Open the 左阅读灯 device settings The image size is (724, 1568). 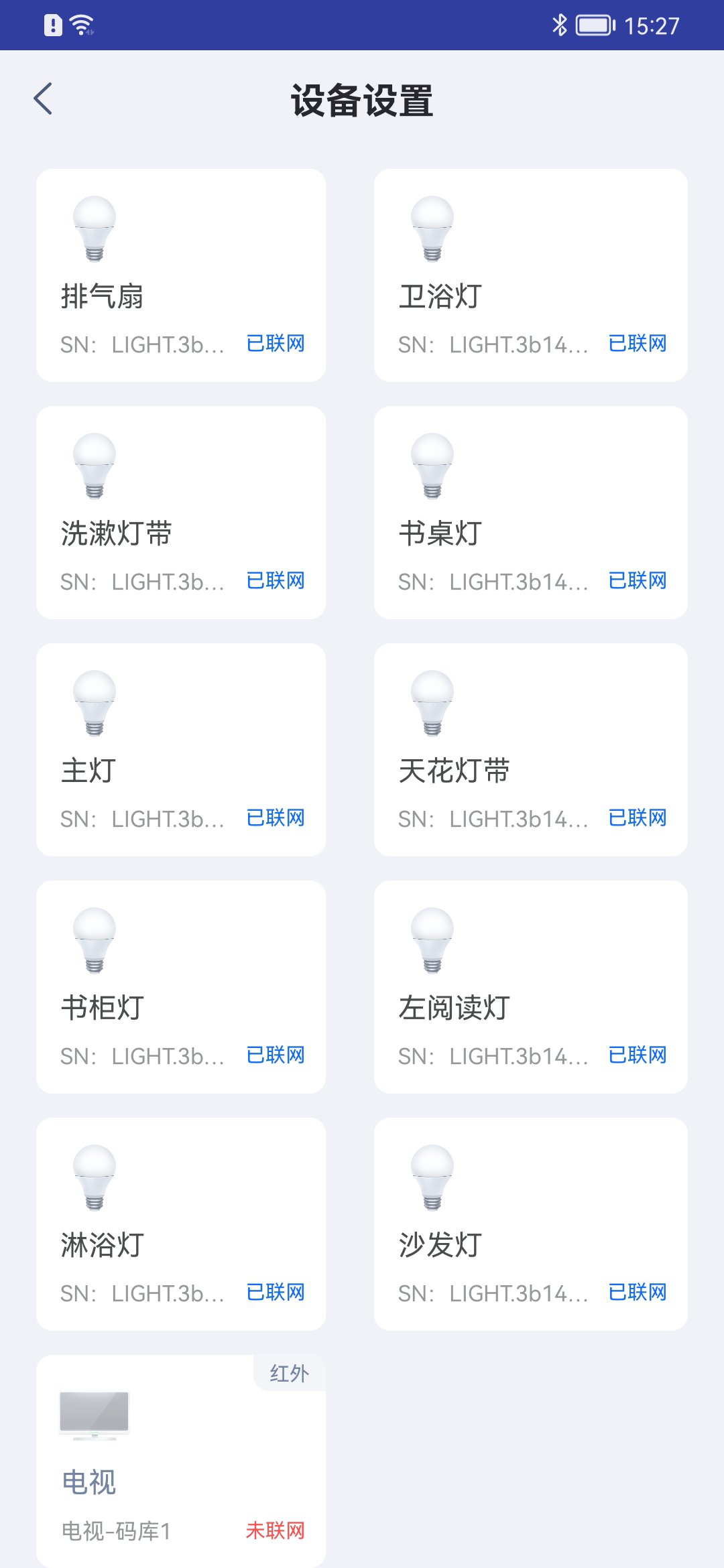click(530, 987)
